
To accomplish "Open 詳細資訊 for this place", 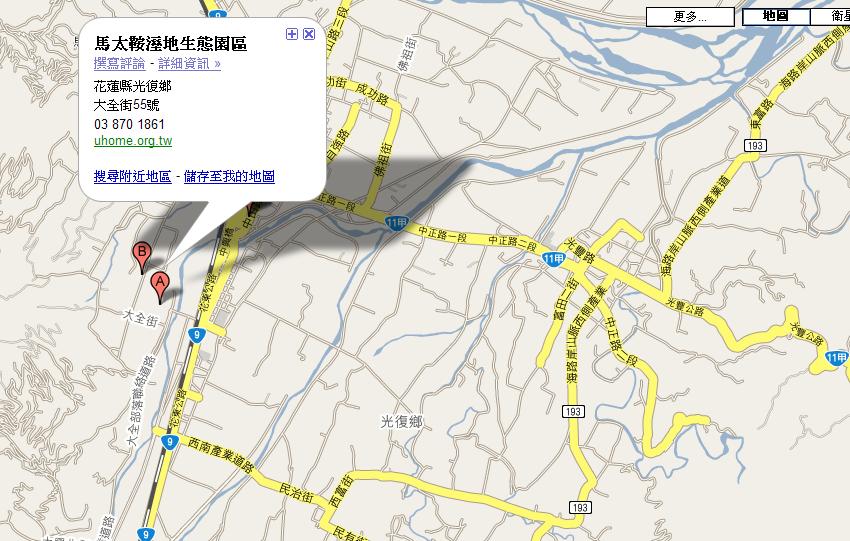I will tap(188, 64).
